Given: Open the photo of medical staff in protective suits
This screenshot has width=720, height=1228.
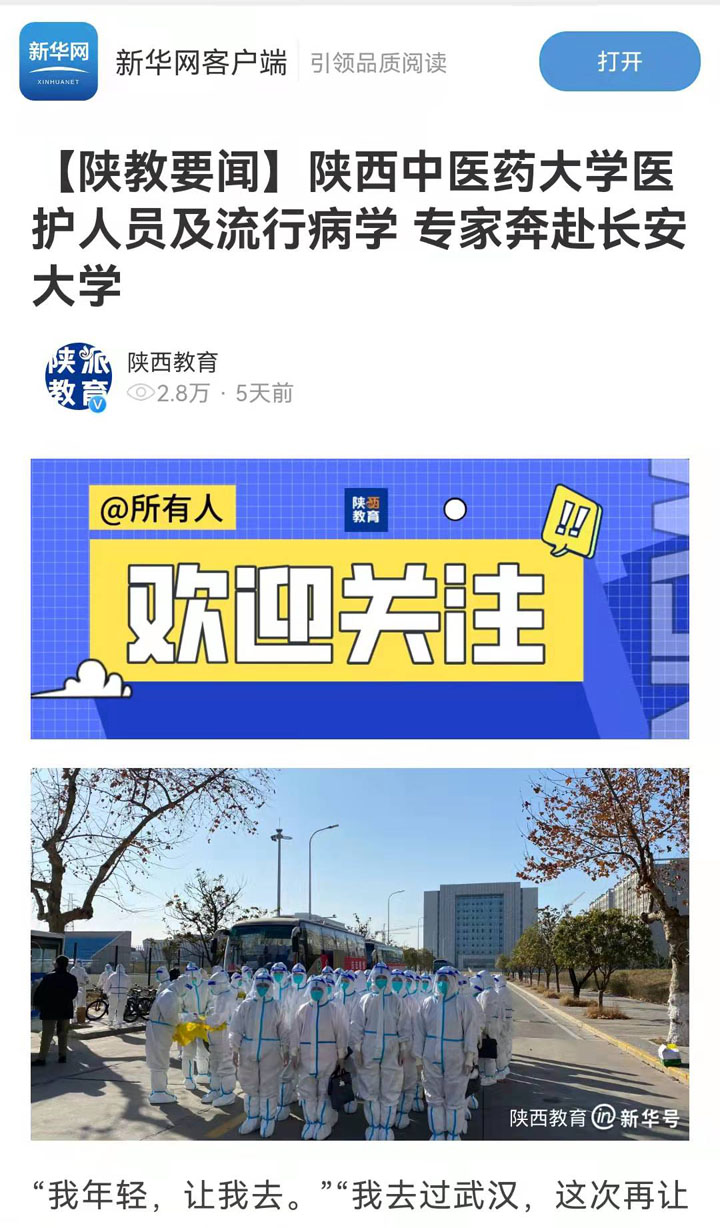Looking at the screenshot, I should [359, 953].
